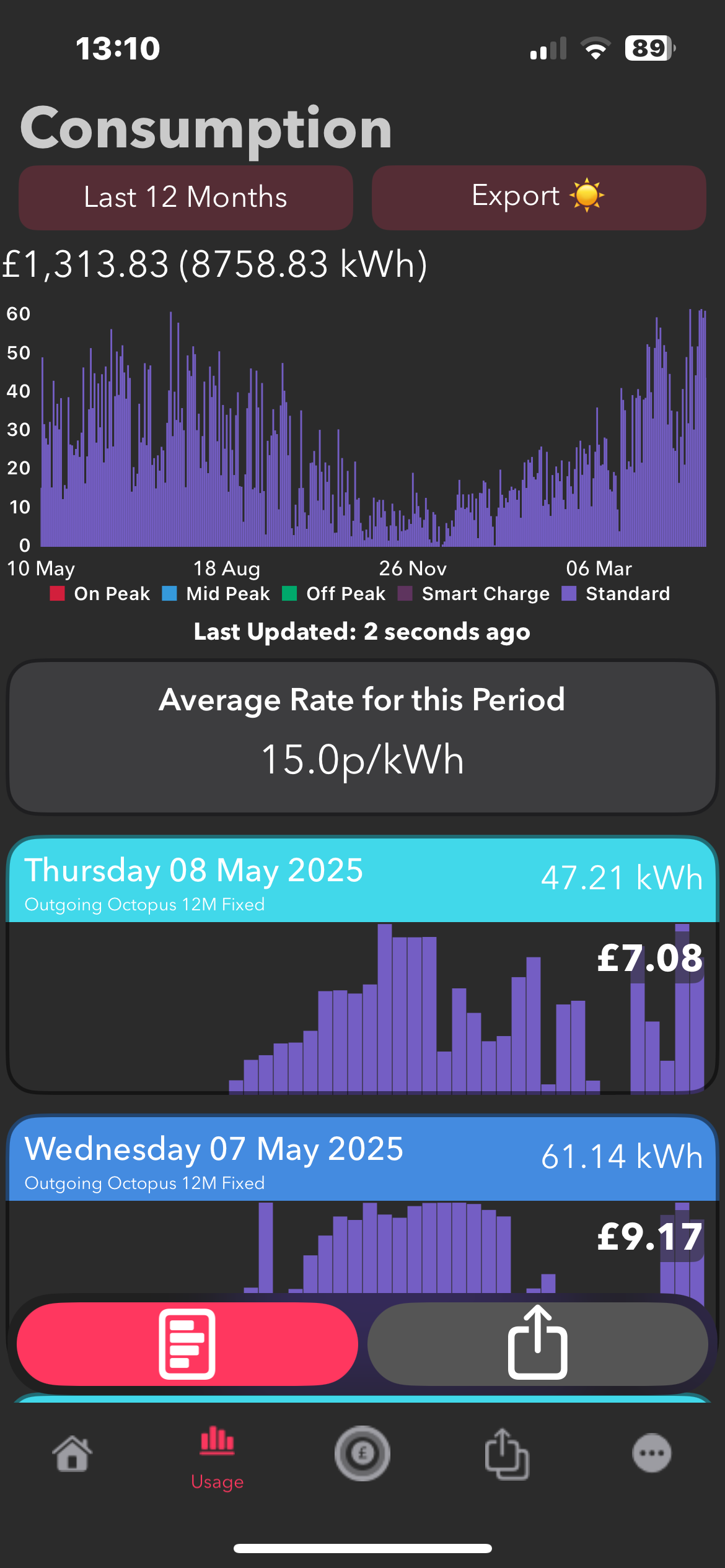Viewport: 725px width, 1568px height.
Task: Go to the Home tab
Action: [72, 1453]
